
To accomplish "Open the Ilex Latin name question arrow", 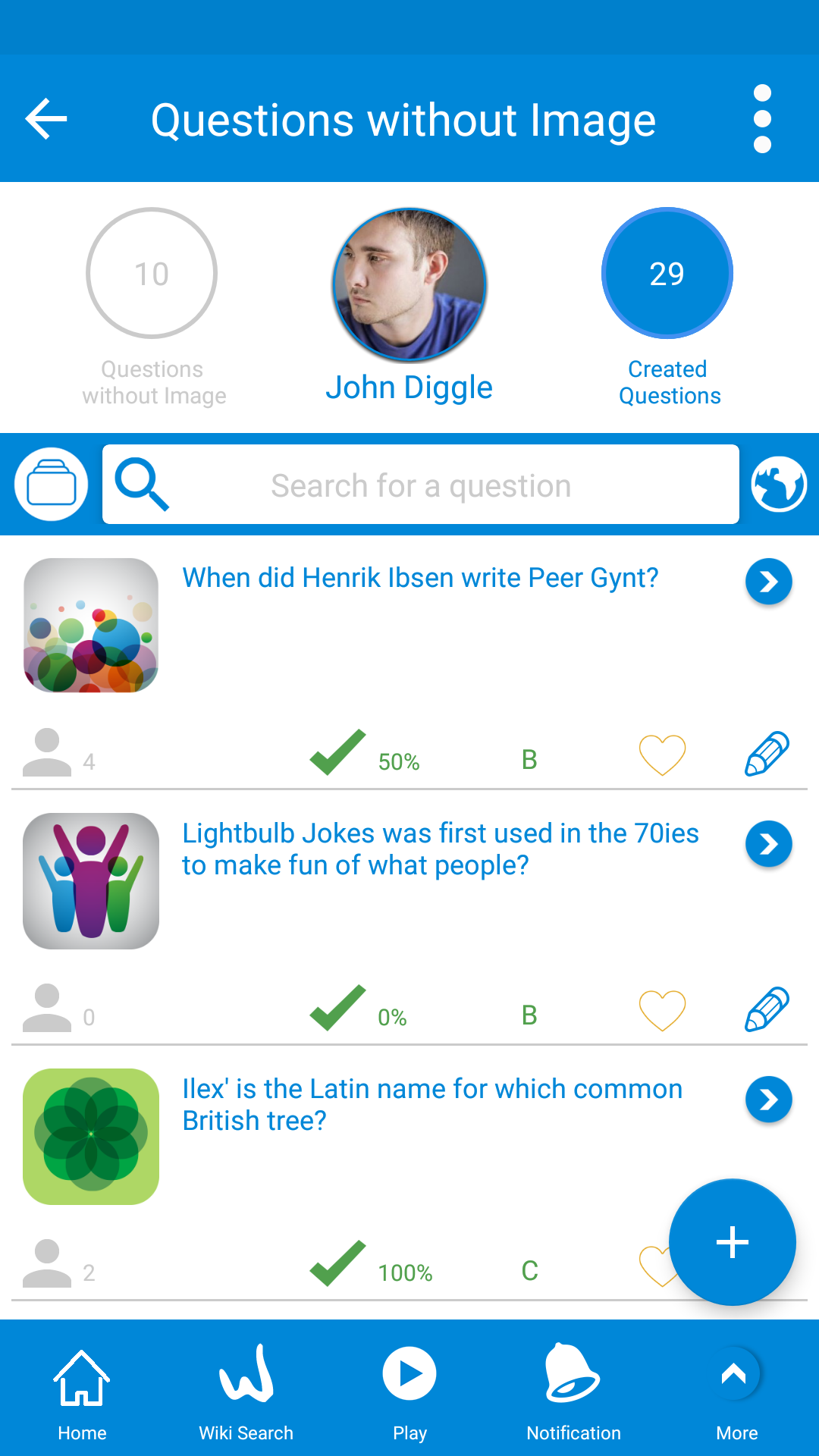I will coord(768,1100).
